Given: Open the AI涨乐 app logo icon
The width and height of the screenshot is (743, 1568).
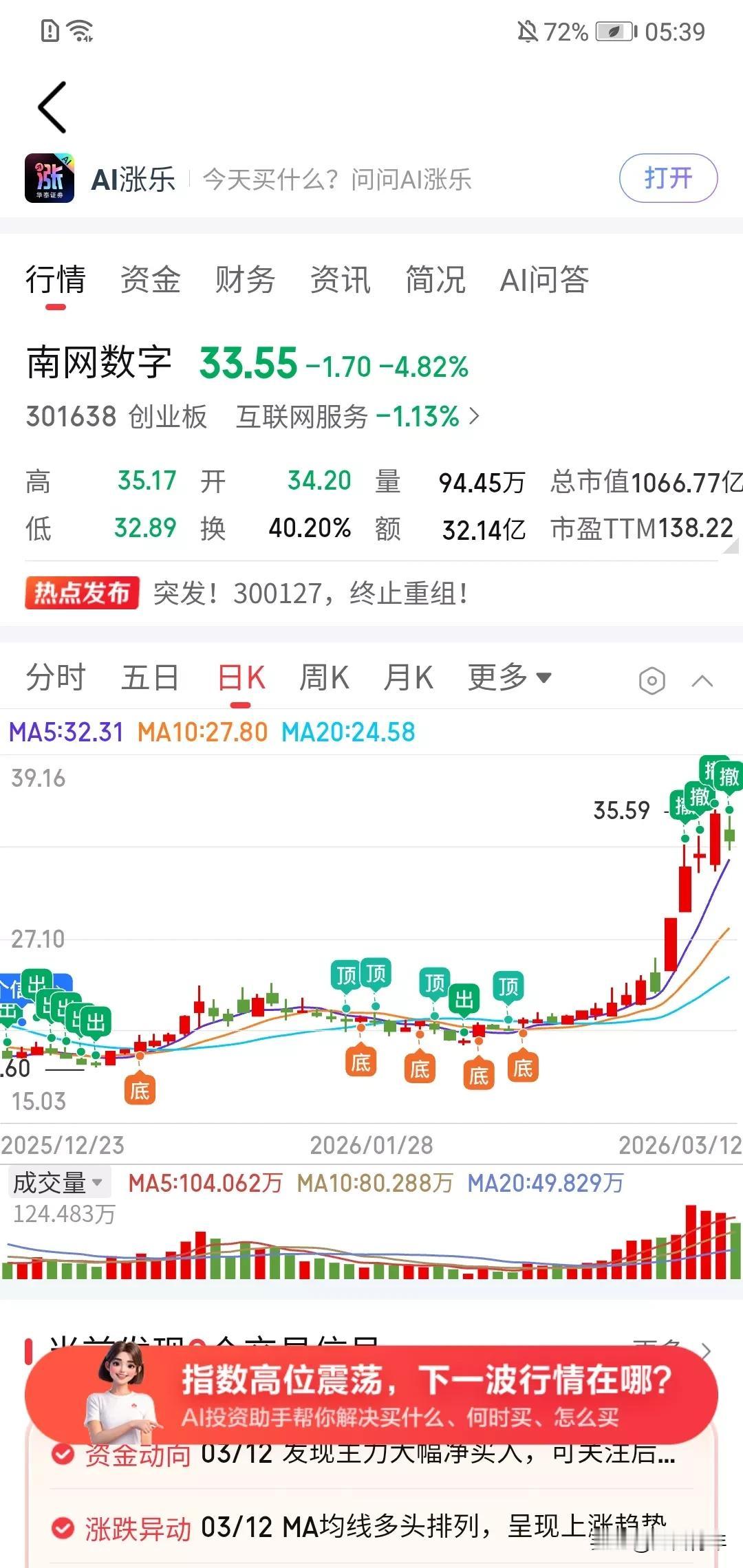Looking at the screenshot, I should (x=52, y=177).
